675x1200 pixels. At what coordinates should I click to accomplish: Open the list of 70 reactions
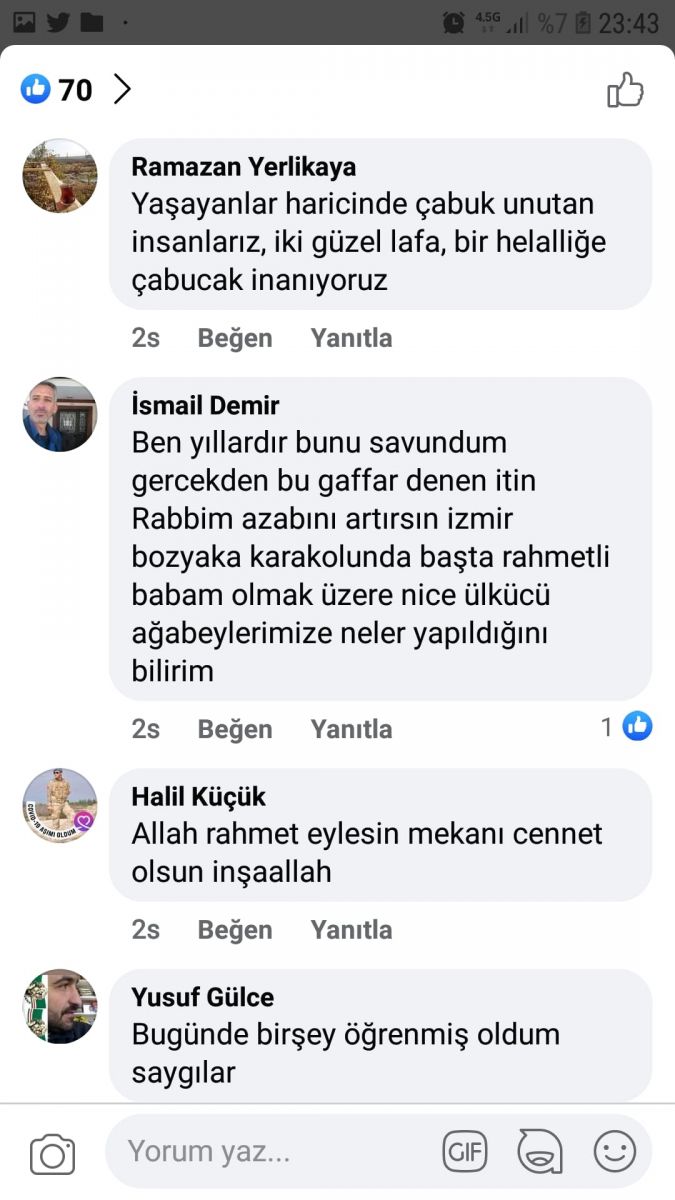[76, 90]
